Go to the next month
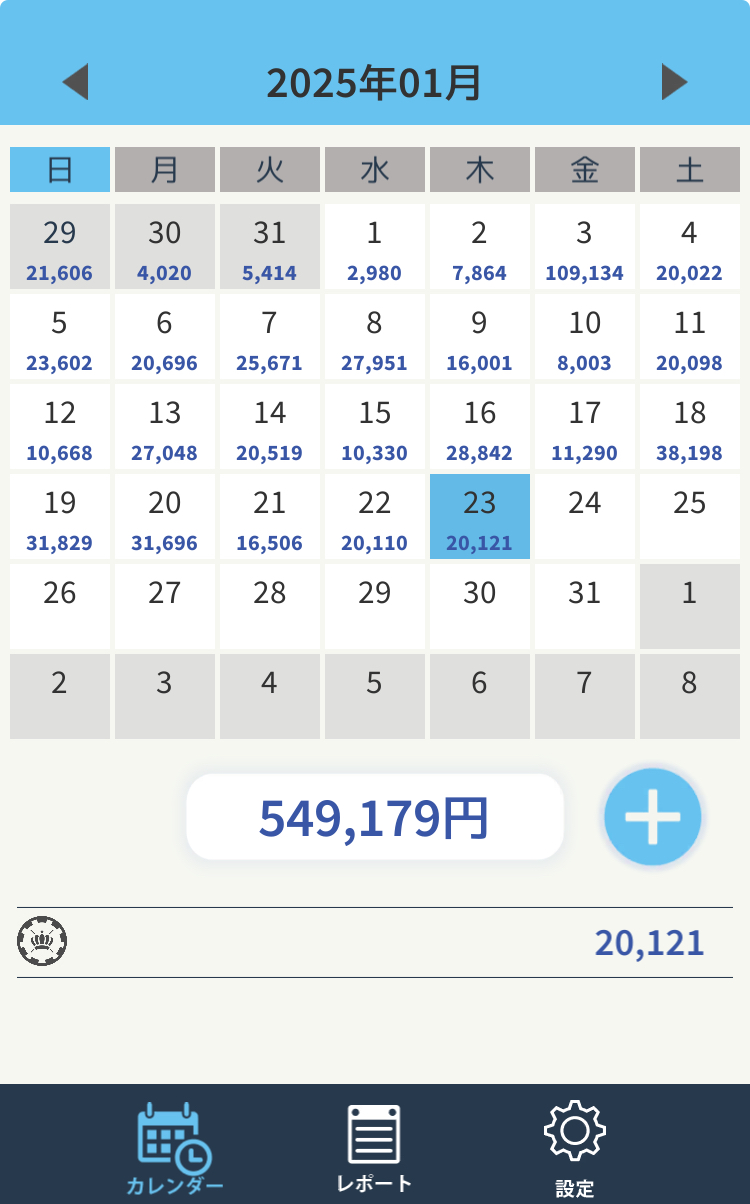Image resolution: width=750 pixels, height=1204 pixels. coord(675,82)
